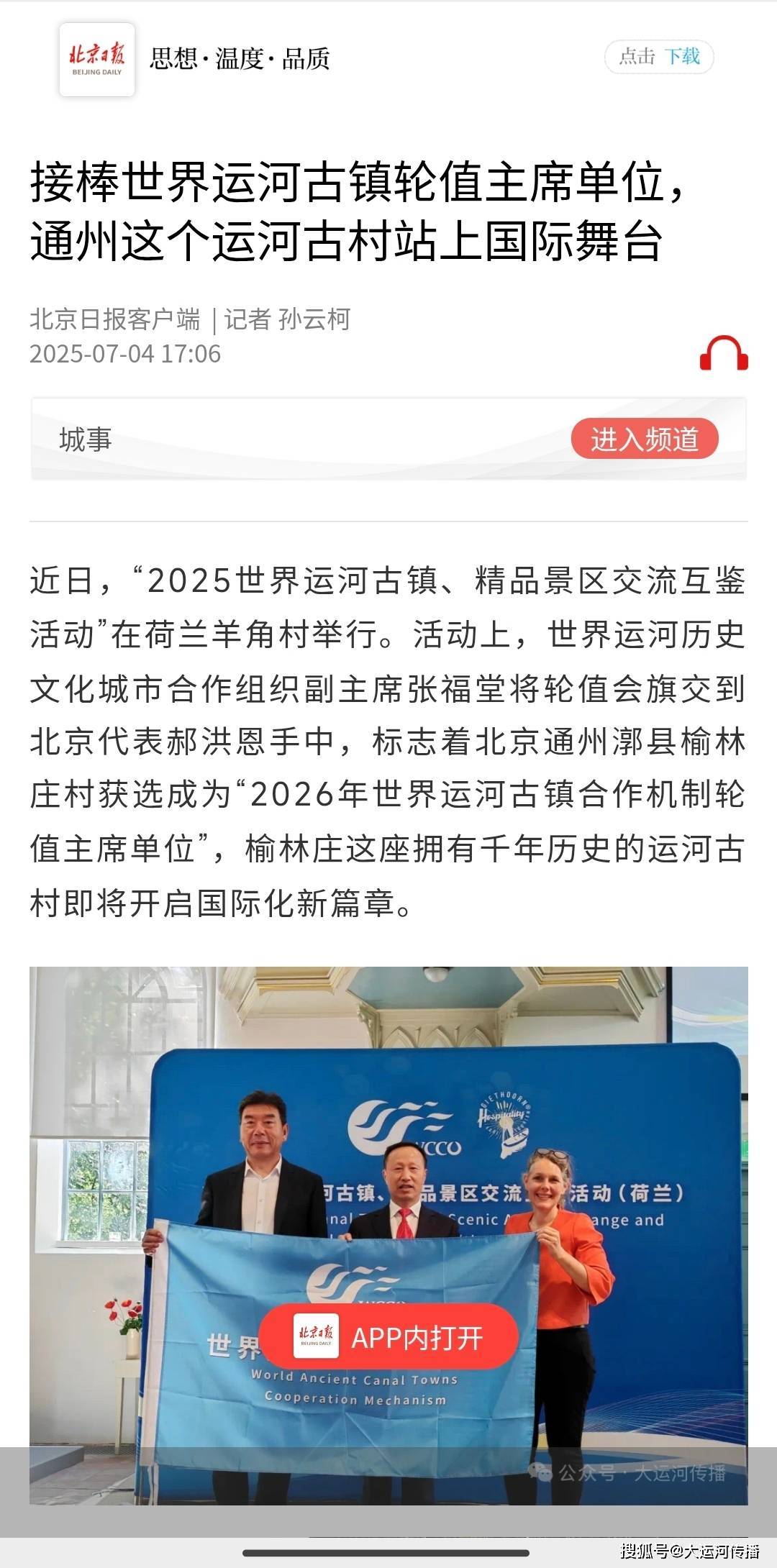The height and width of the screenshot is (1568, 777).
Task: Enter the 城事 channel with 进入频道
Action: coord(645,439)
